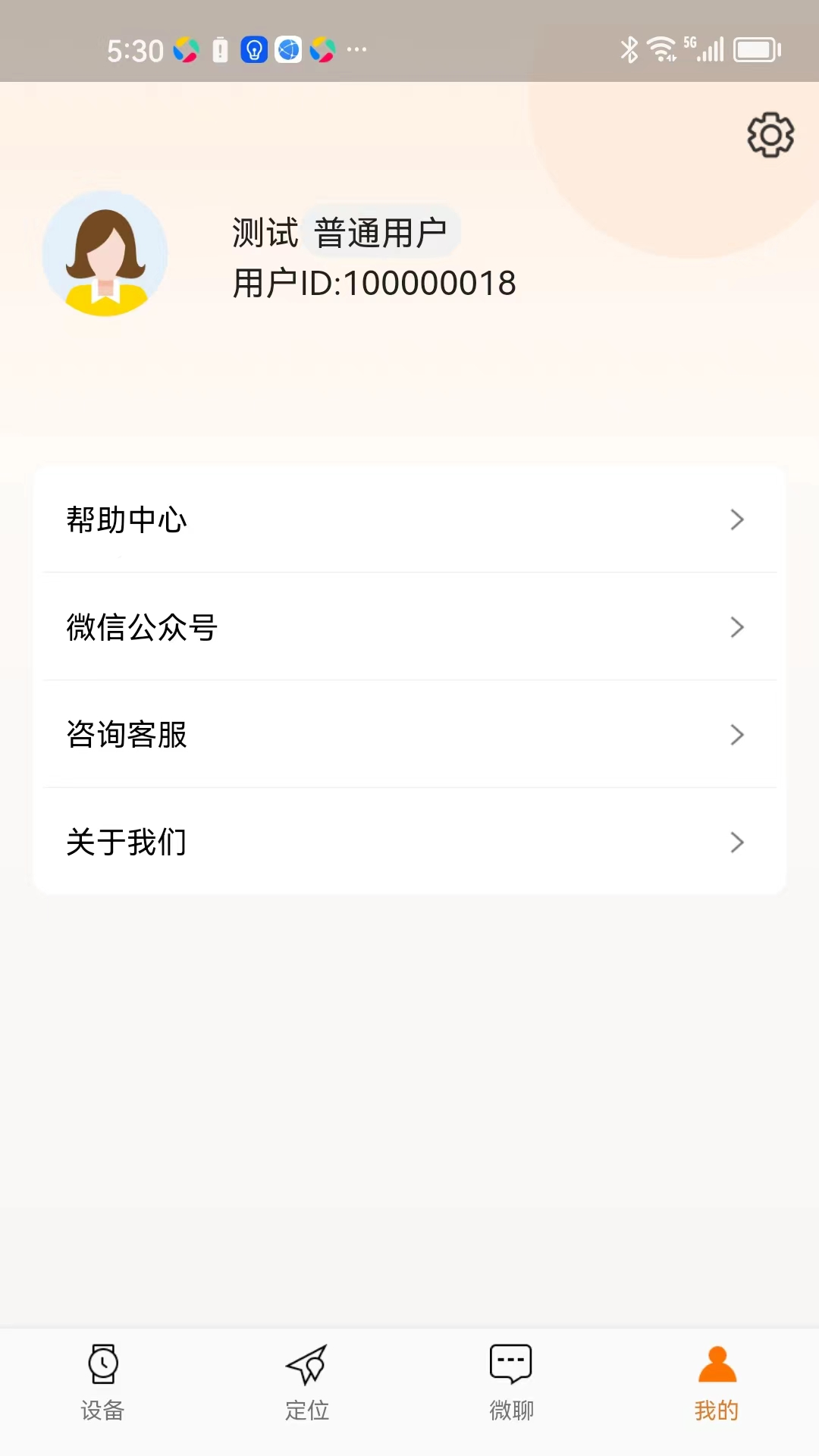Tap the user avatar picture

tap(105, 255)
